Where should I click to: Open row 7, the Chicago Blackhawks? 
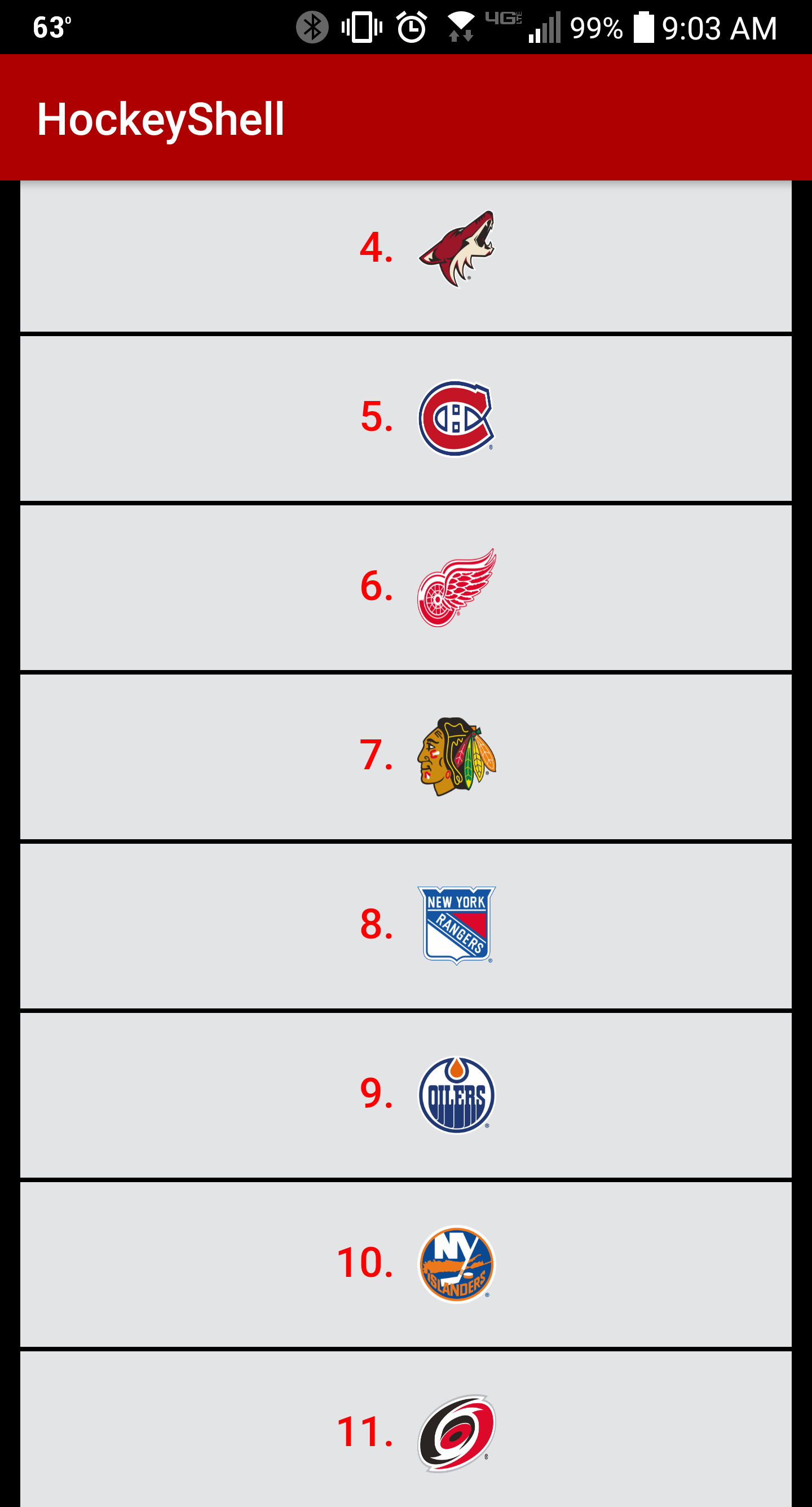(406, 756)
